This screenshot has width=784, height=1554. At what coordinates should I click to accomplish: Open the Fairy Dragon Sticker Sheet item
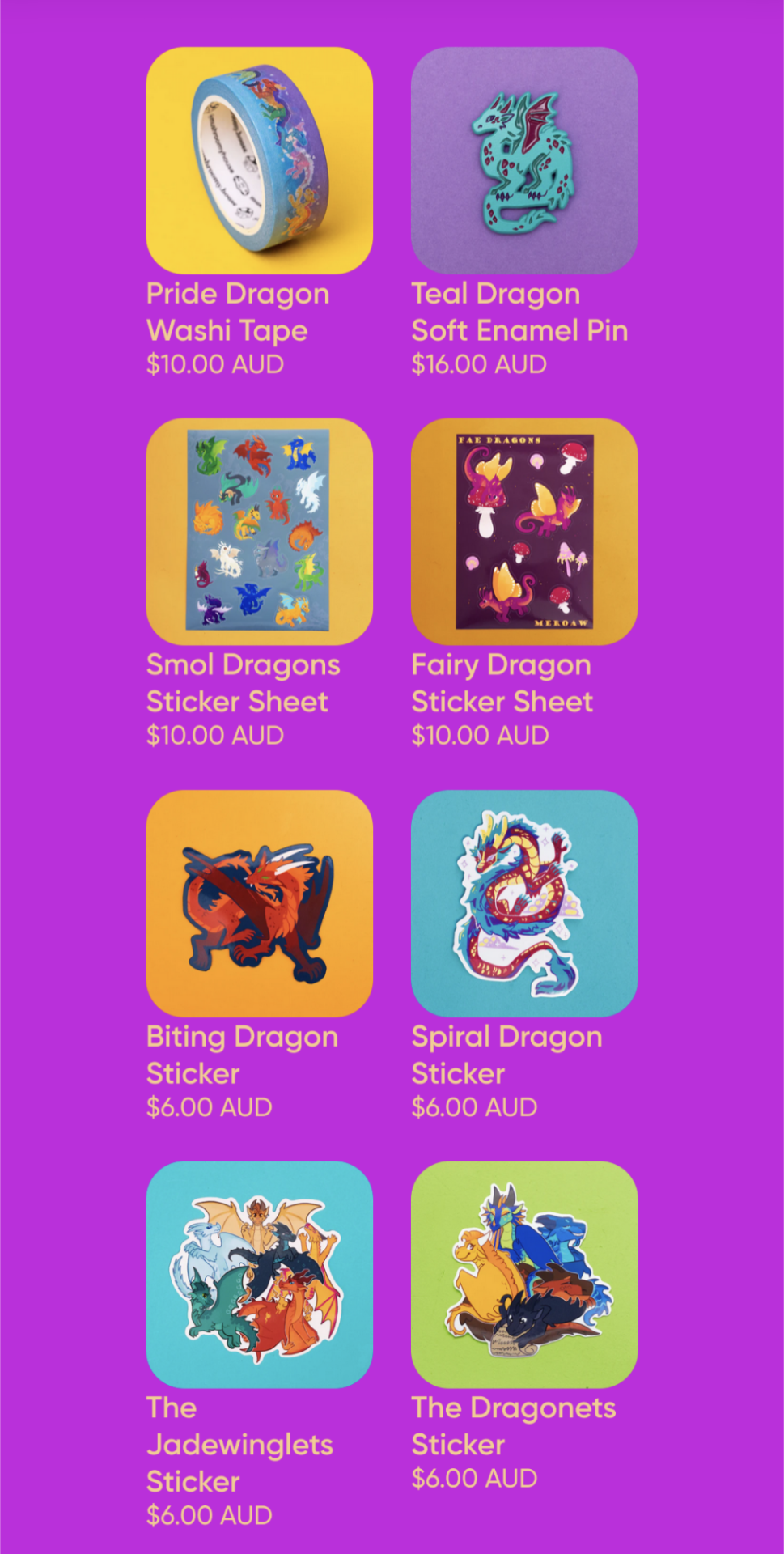(524, 531)
